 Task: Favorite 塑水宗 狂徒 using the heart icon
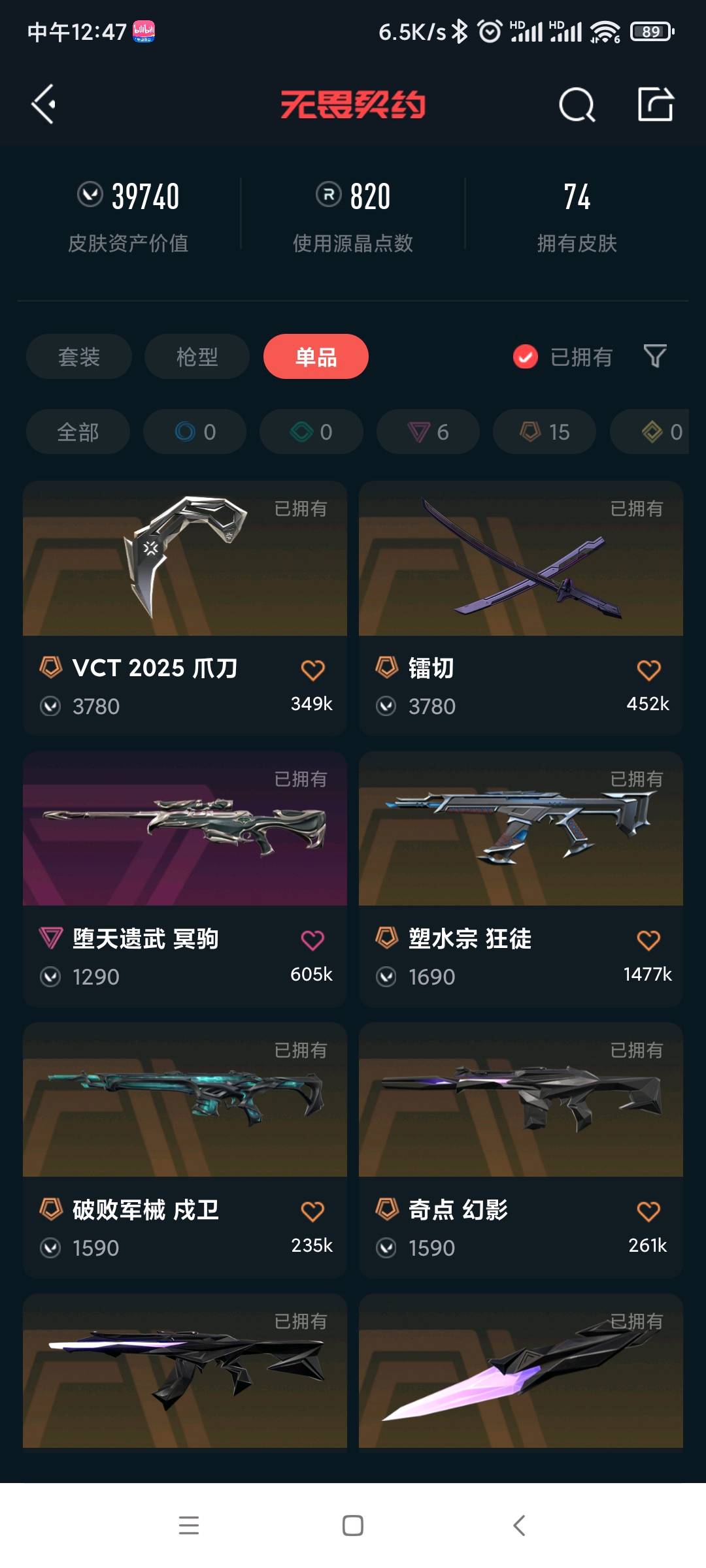(x=648, y=940)
